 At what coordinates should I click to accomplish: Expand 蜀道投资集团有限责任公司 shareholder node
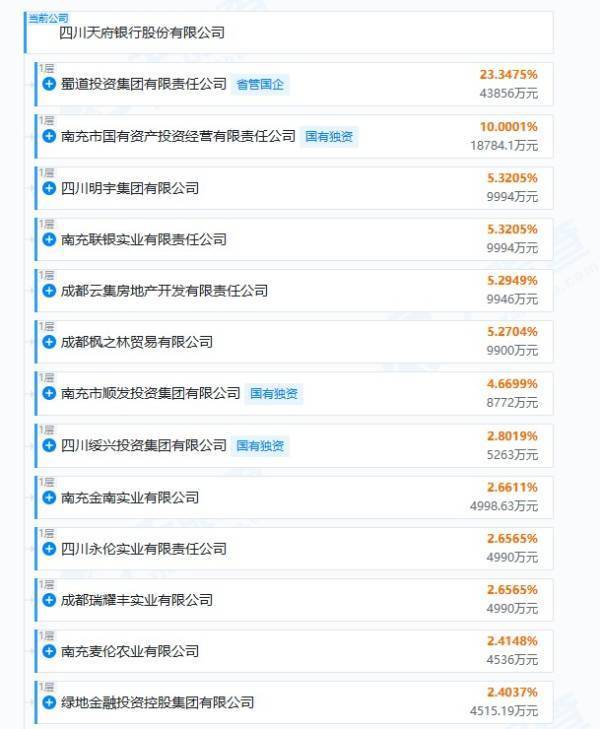(x=49, y=84)
